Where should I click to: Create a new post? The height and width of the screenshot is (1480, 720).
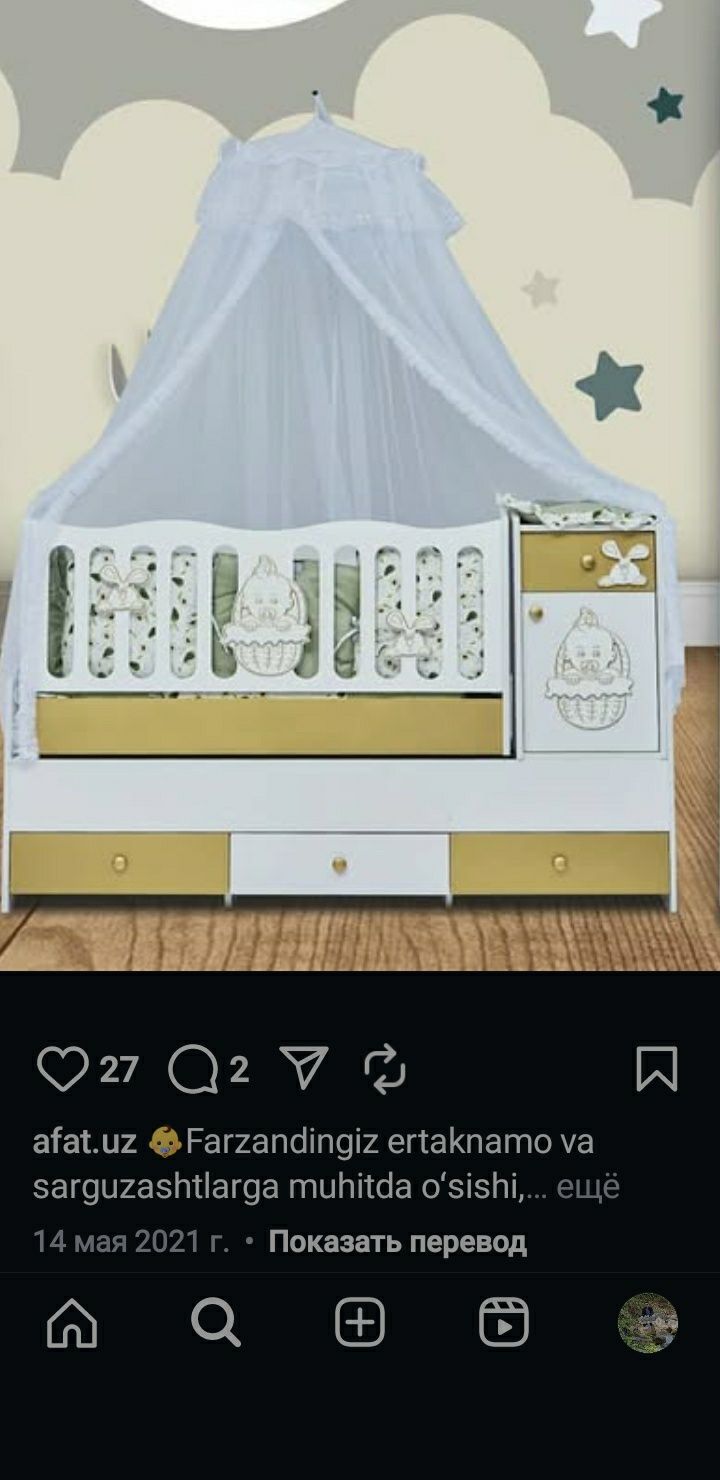pos(360,1323)
